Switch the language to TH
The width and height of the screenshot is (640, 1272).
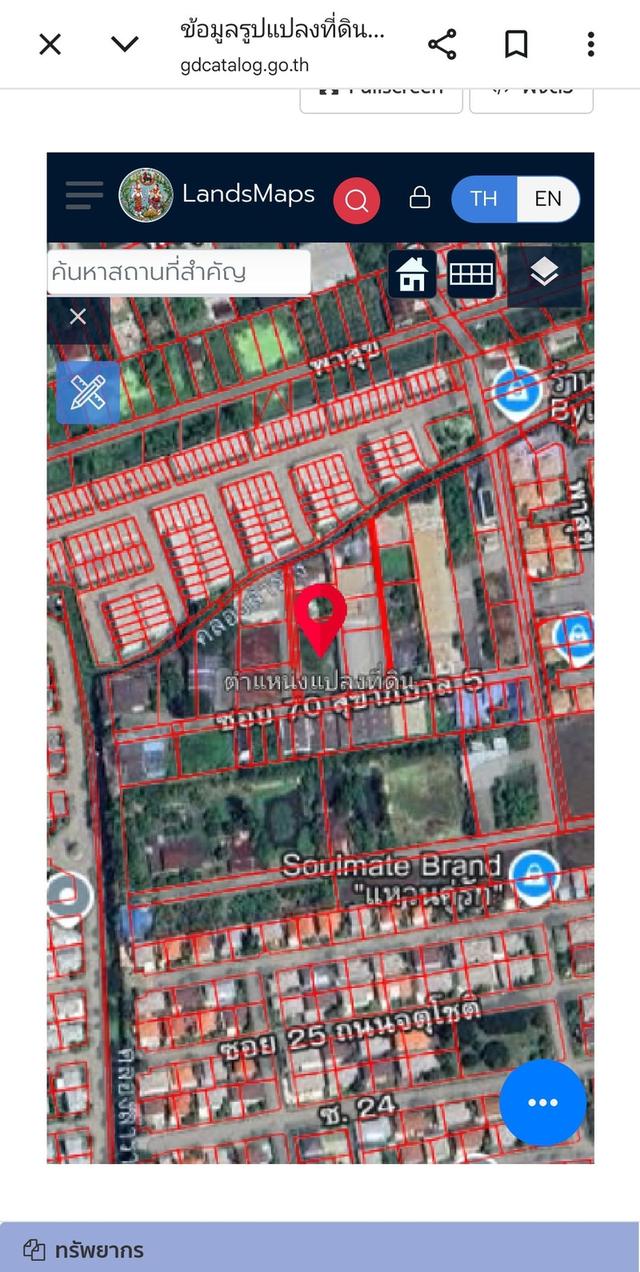pyautogui.click(x=484, y=199)
